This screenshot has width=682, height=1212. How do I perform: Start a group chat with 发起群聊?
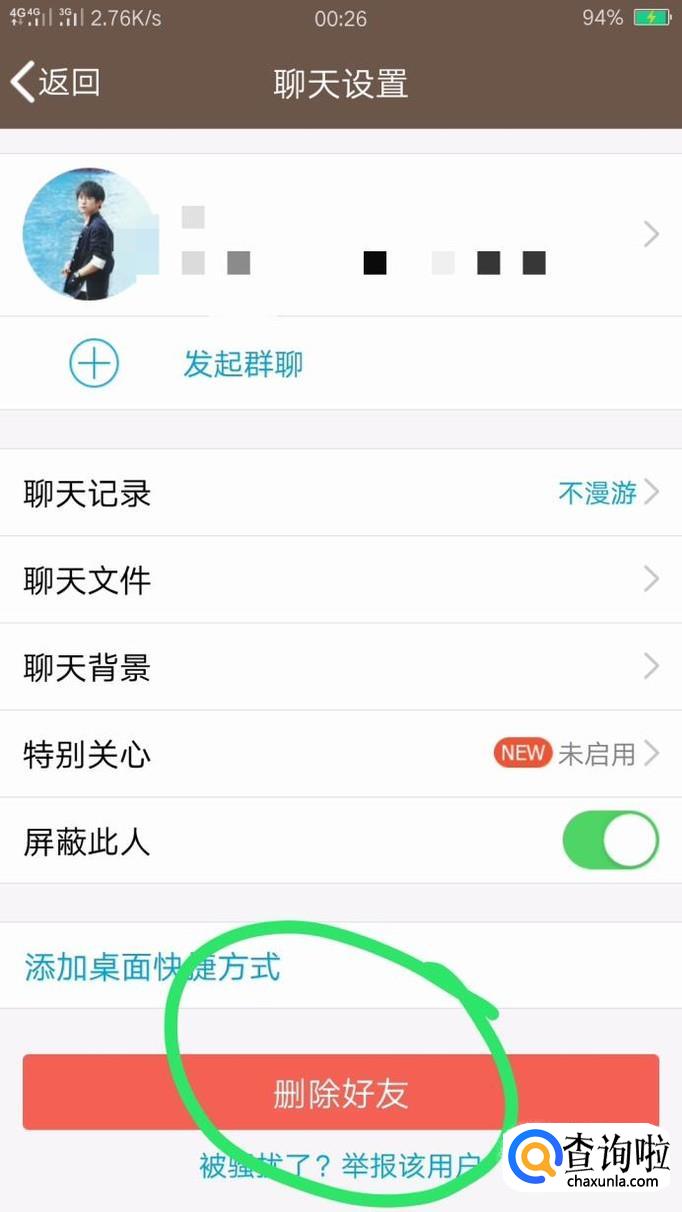coord(242,364)
